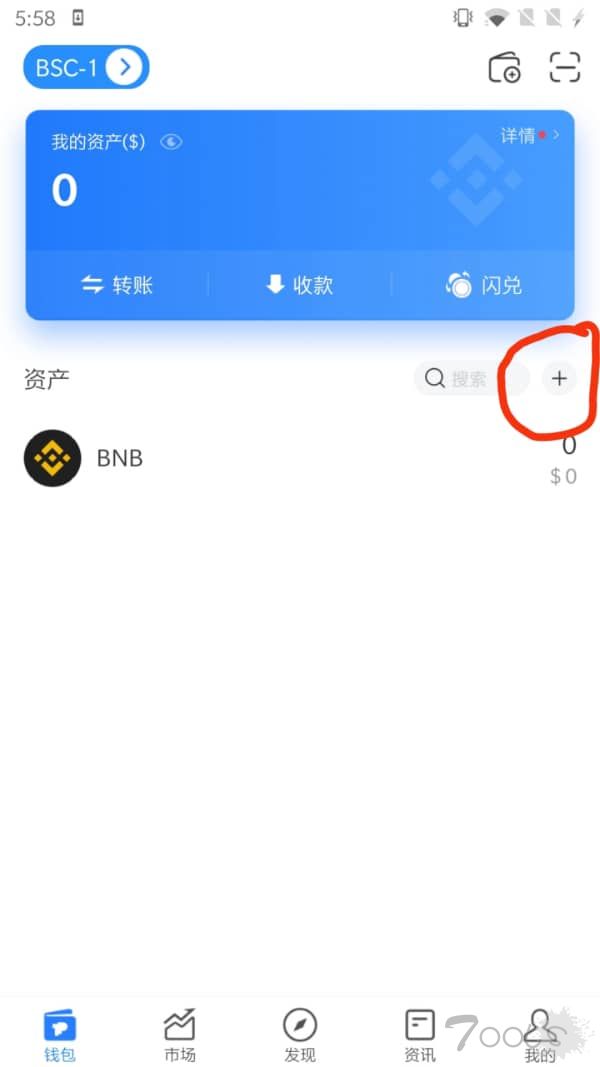Select the 钱包 wallet tab

point(60,1035)
